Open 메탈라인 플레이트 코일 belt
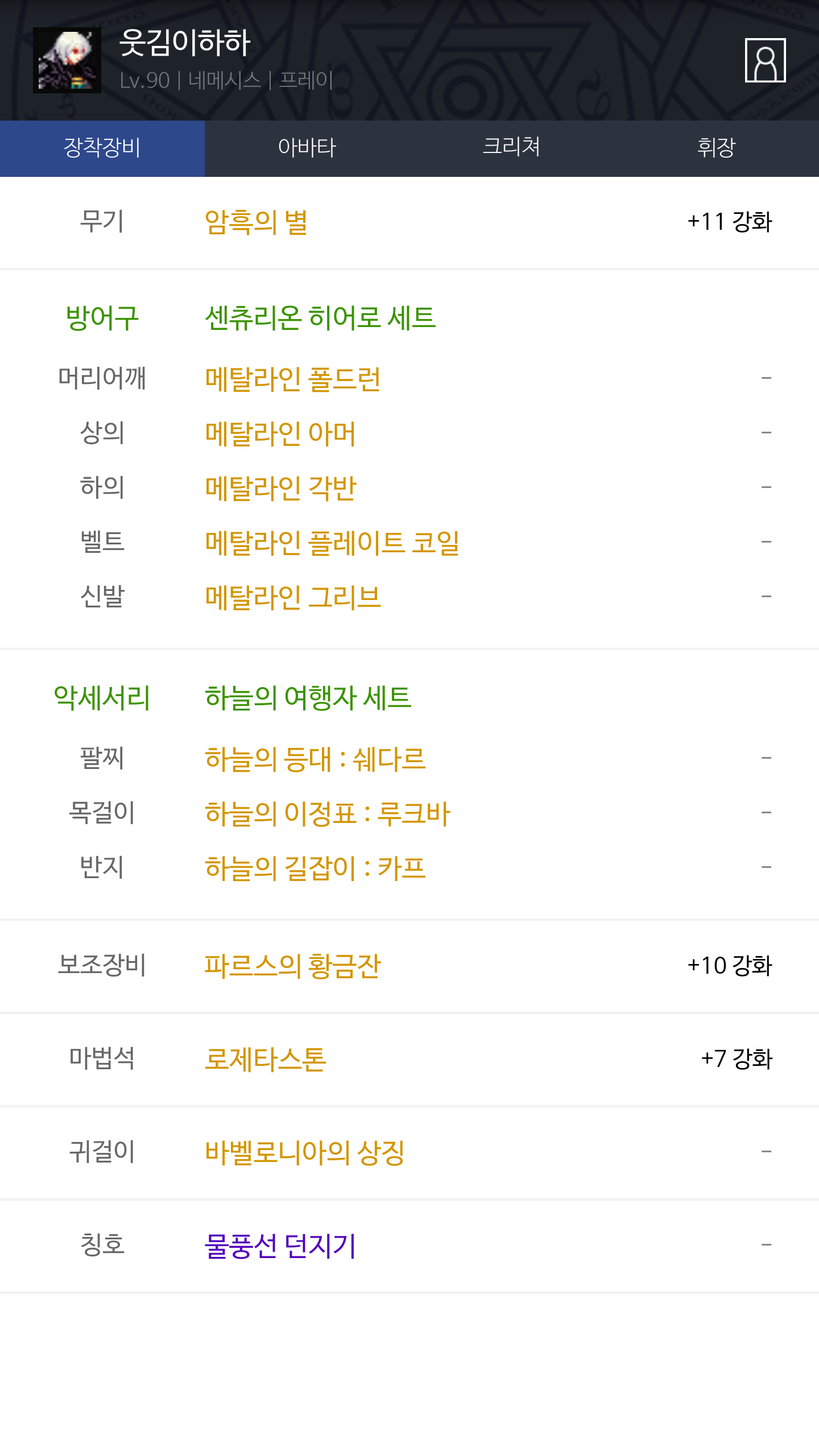Viewport: 819px width, 1456px height. (x=332, y=543)
